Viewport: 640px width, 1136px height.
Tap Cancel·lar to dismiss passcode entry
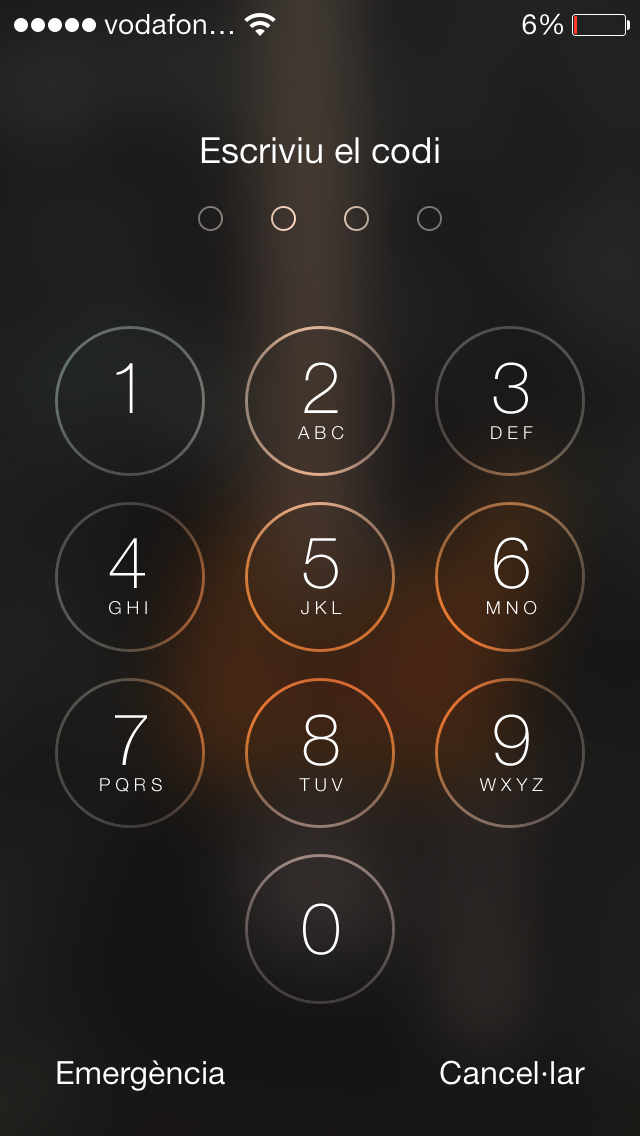click(512, 1073)
